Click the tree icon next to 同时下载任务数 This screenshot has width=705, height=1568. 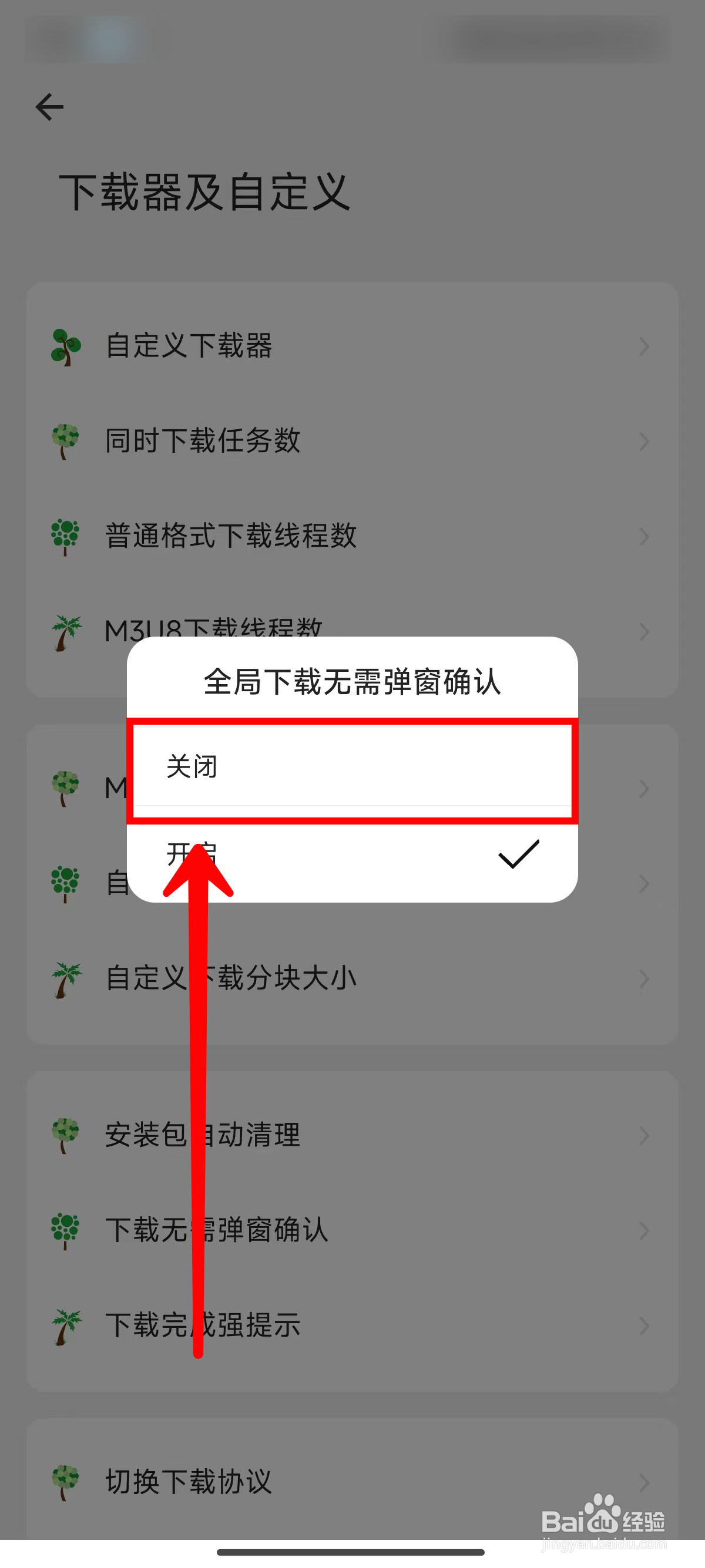coord(65,442)
